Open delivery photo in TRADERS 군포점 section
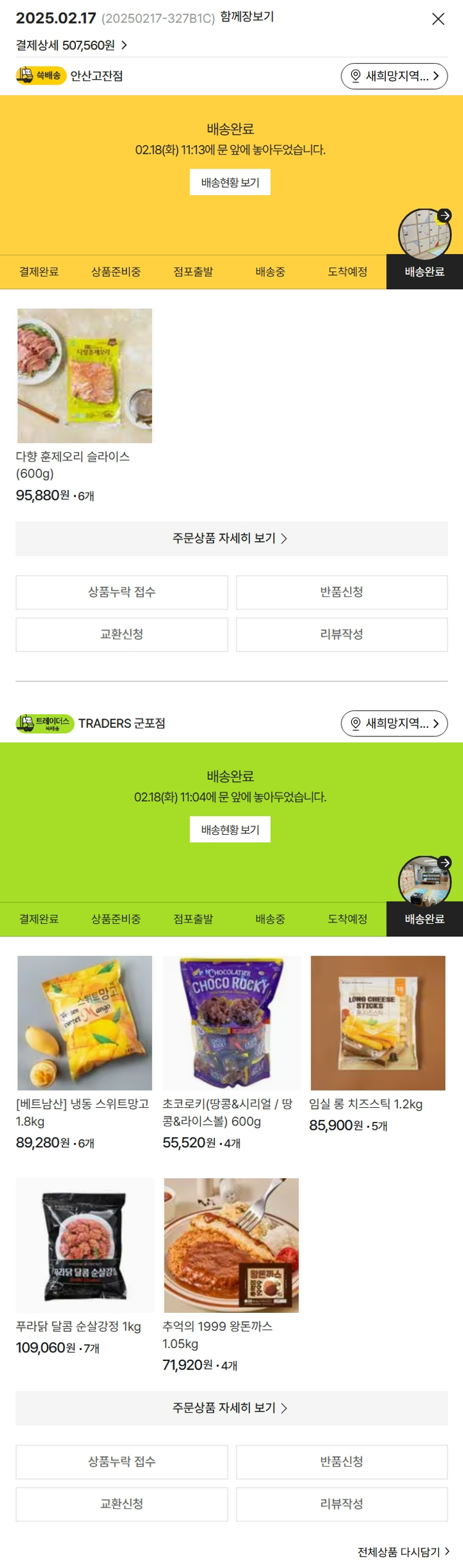463x1568 pixels. click(424, 880)
